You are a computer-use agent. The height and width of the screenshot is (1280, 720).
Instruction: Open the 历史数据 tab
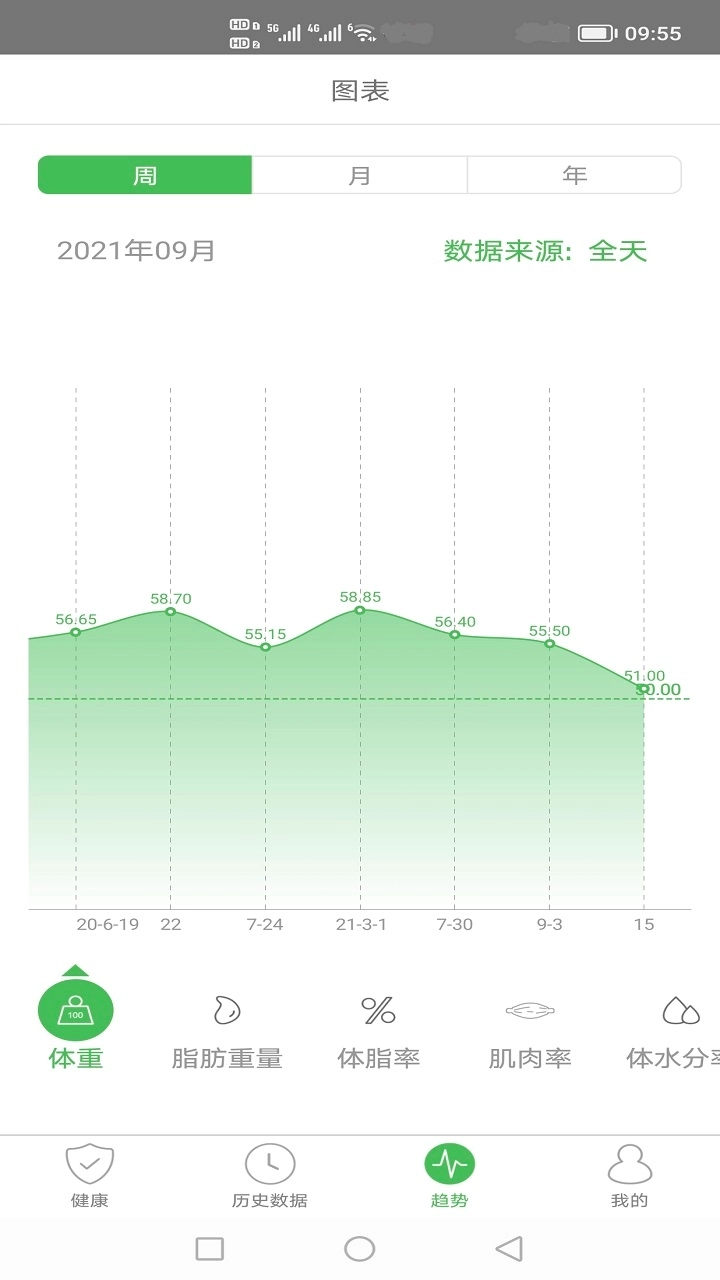pos(270,1177)
